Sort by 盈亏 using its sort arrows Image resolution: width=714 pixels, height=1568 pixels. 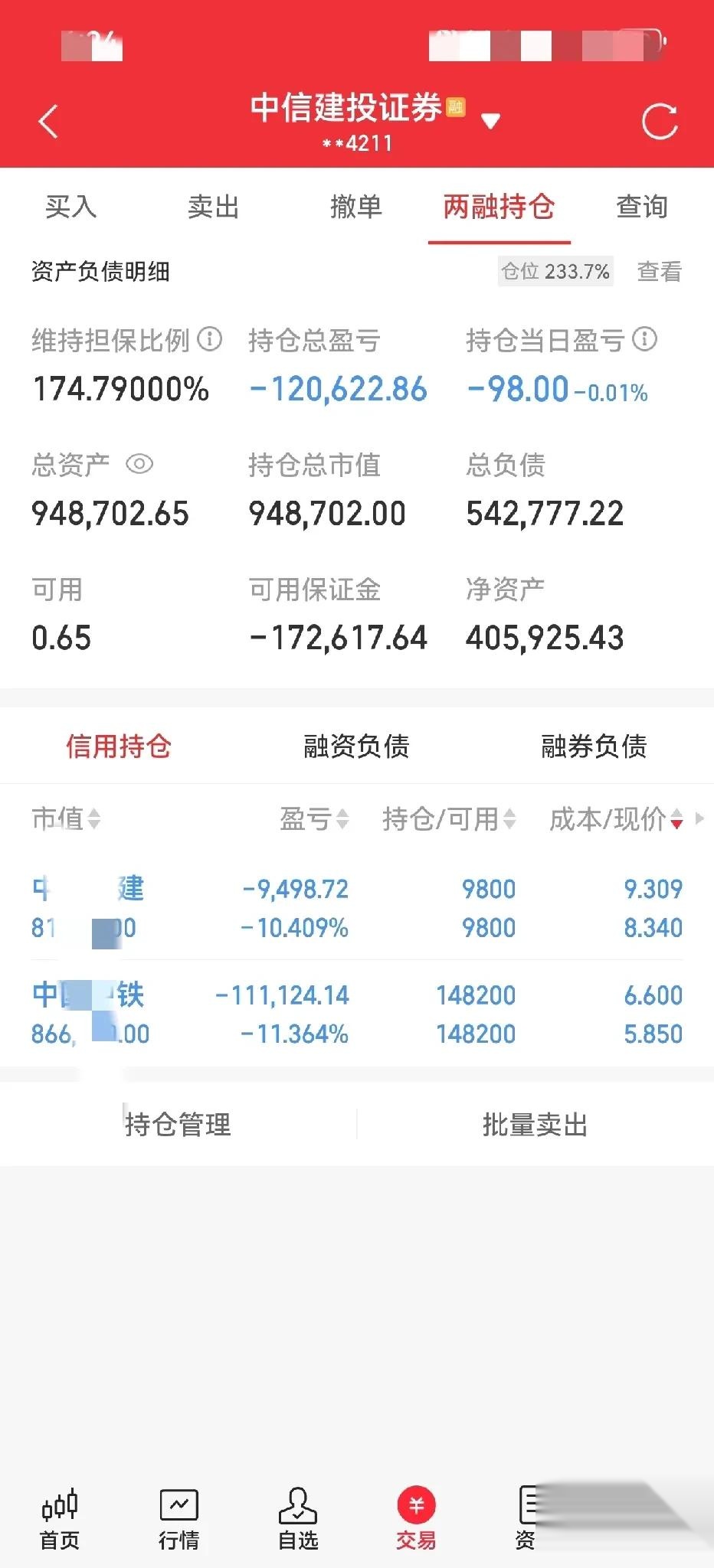click(x=342, y=820)
